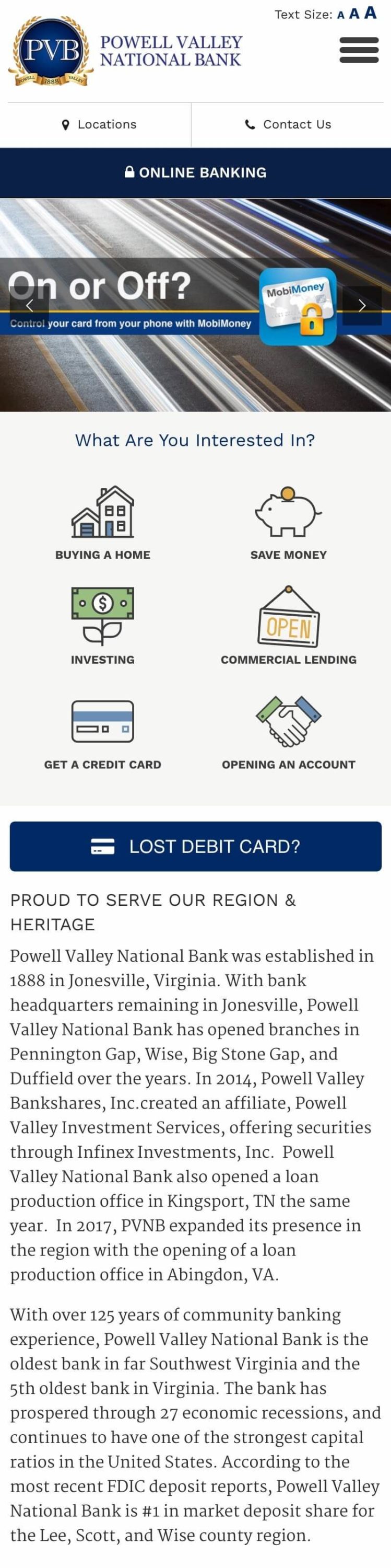Viewport: 391px width, 1568px height.
Task: Select the smallest text size
Action: coord(340,15)
